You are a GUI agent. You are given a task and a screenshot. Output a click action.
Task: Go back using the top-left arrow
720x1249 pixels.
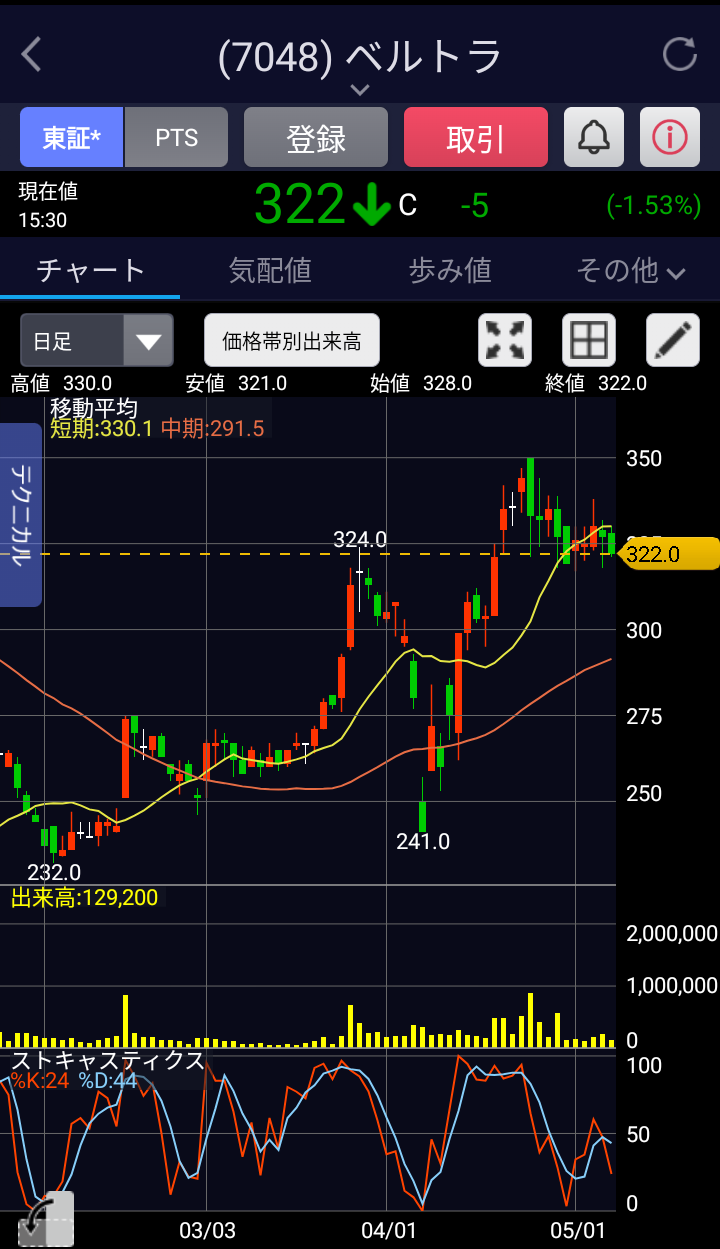coord(32,55)
